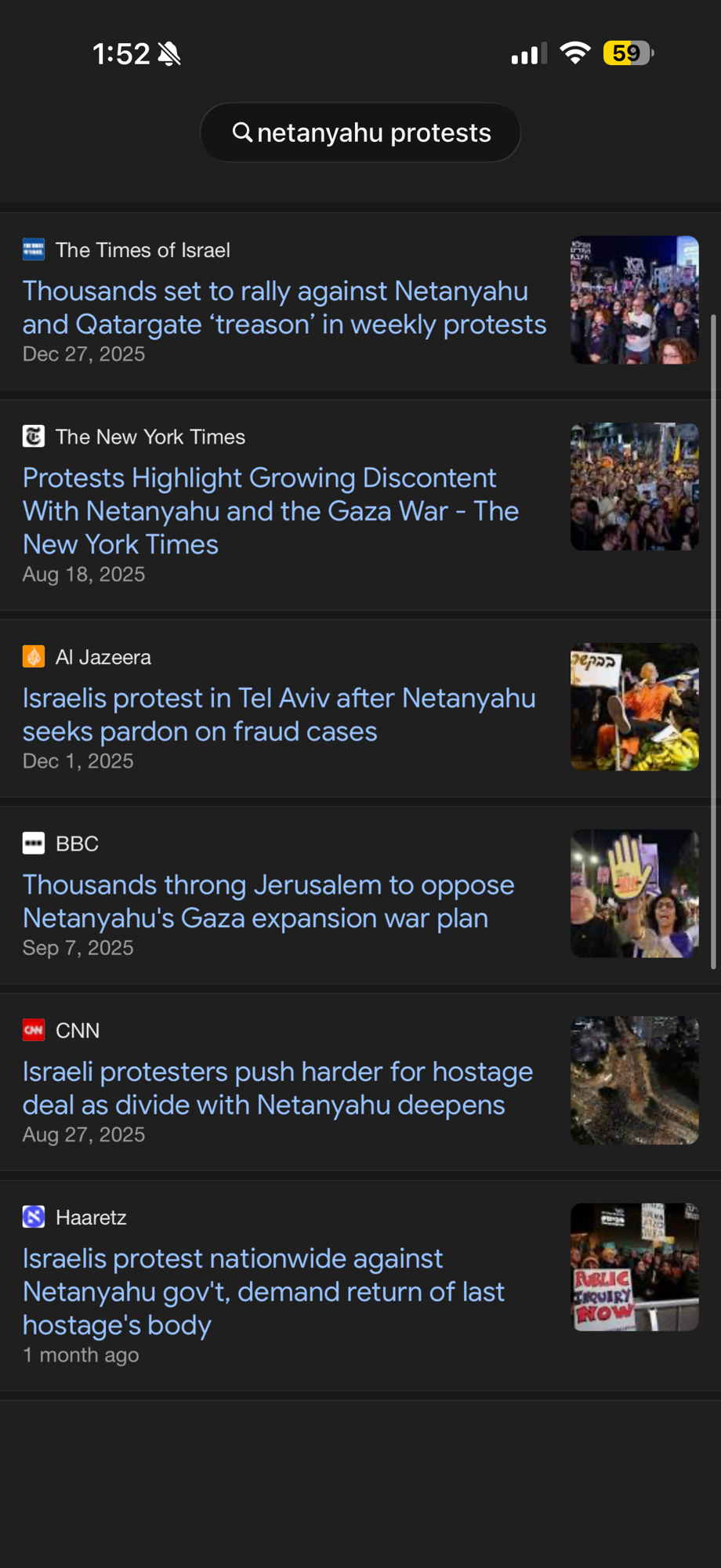Tap the CNN aerial crowd thumbnail
The height and width of the screenshot is (1568, 721).
[x=634, y=1080]
